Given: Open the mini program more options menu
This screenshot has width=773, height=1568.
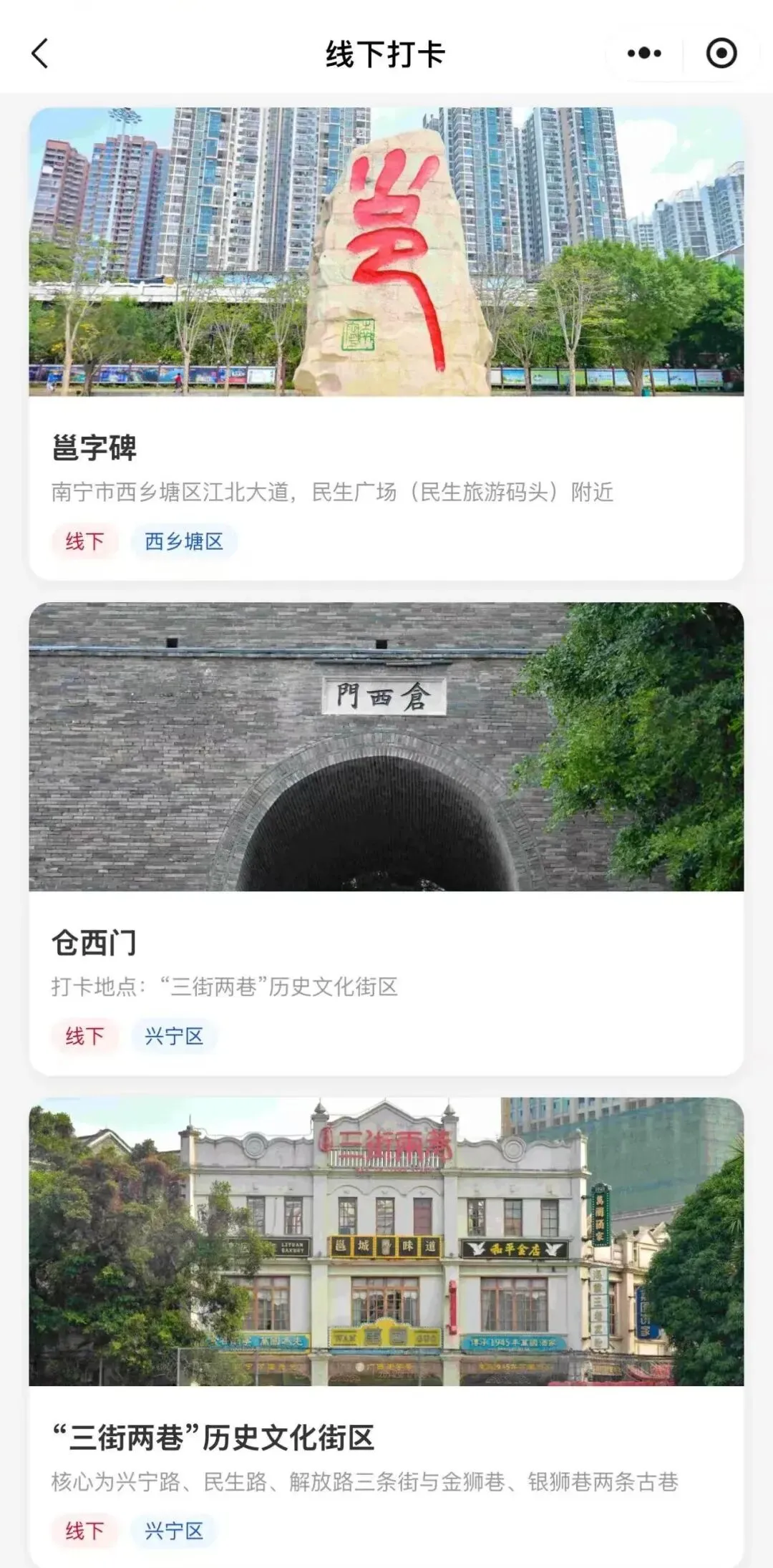Looking at the screenshot, I should click(x=644, y=53).
